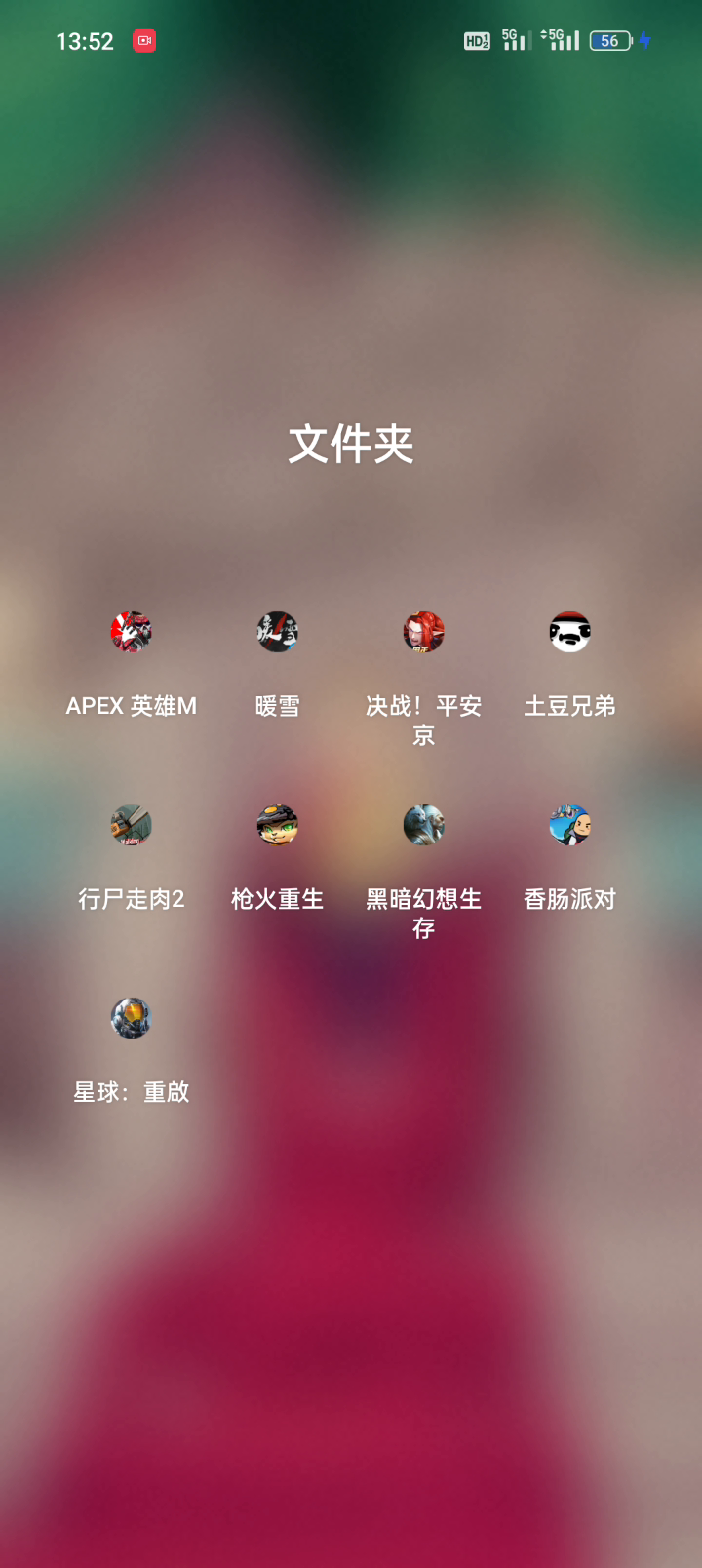This screenshot has width=702, height=1568.
Task: Open 决战！平安京 app
Action: [423, 632]
